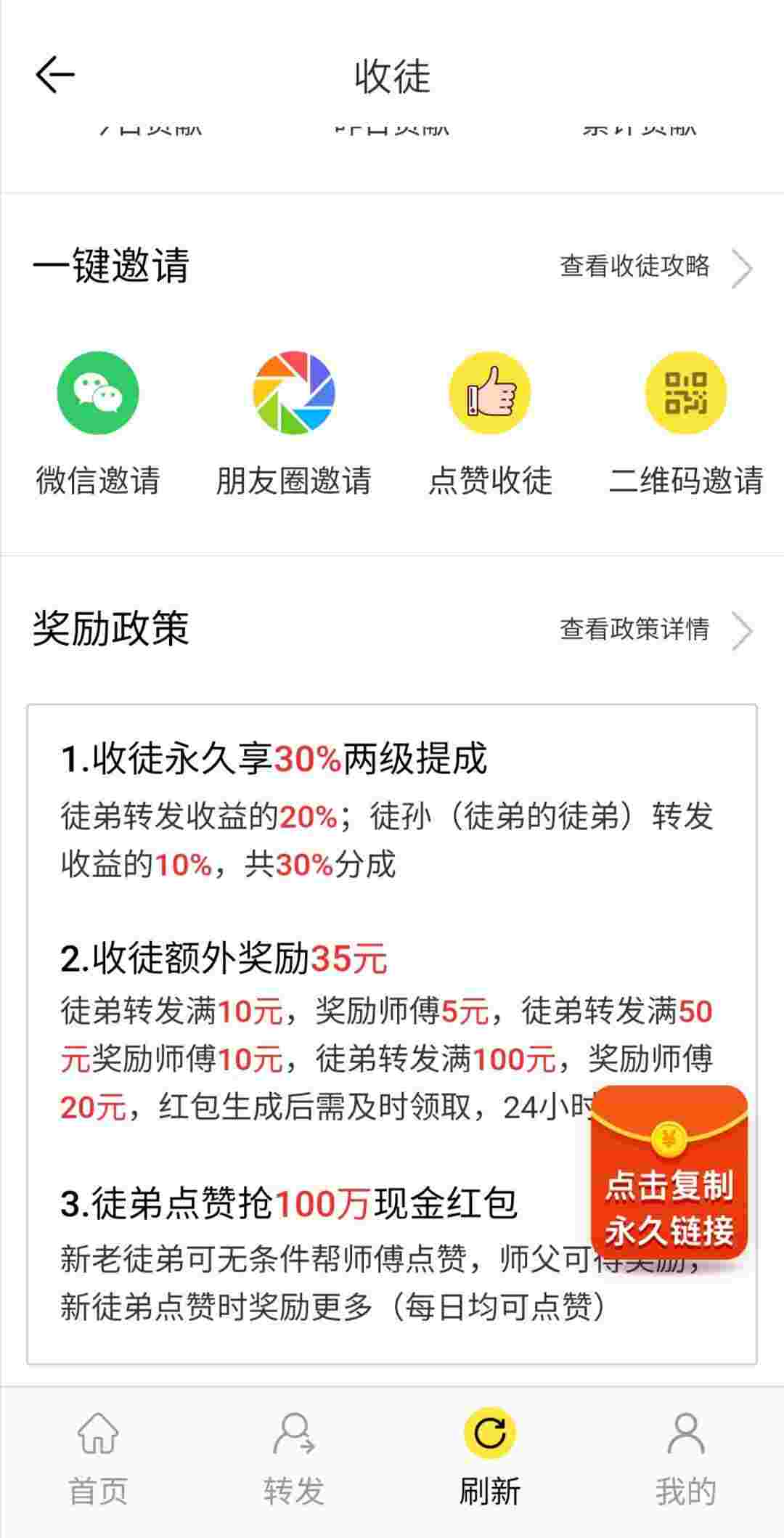View 查看政策详情
784x1538 pixels.
coord(656,630)
